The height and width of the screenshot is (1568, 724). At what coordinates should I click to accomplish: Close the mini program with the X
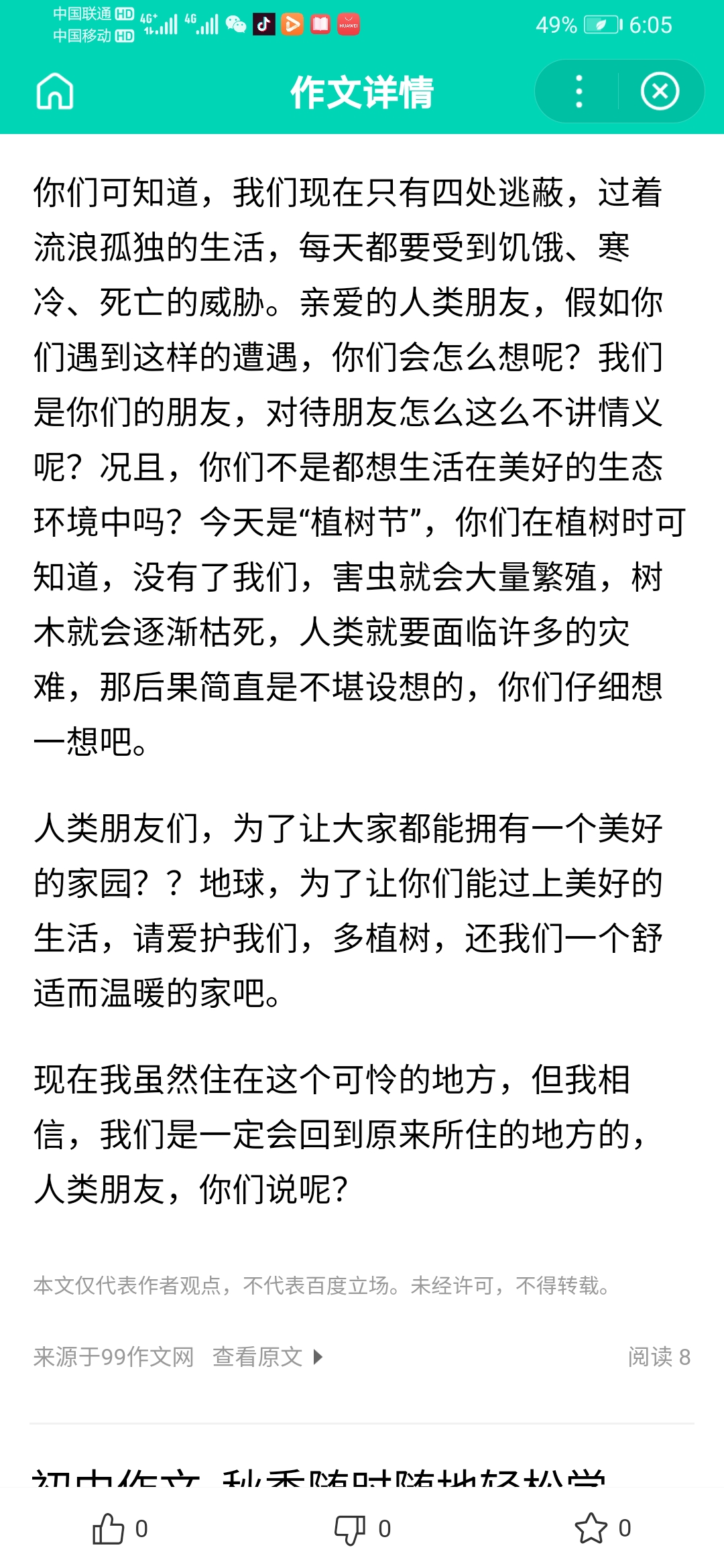660,91
